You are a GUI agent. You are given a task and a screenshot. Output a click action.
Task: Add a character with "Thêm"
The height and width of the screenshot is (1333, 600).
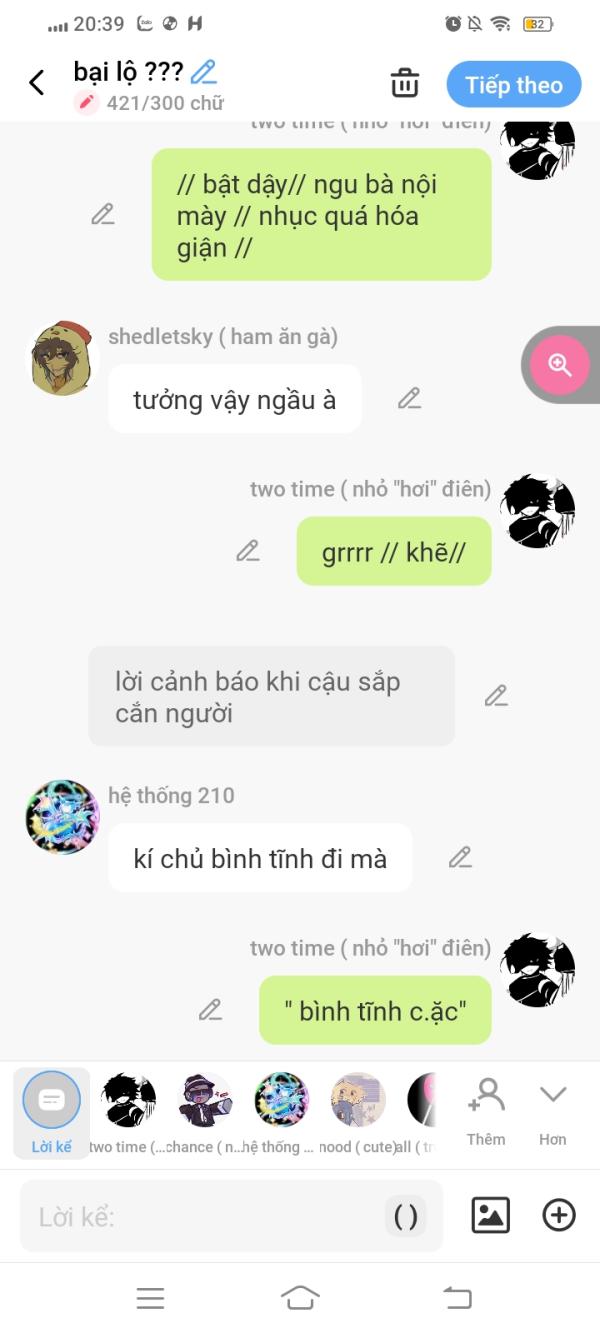point(486,1110)
